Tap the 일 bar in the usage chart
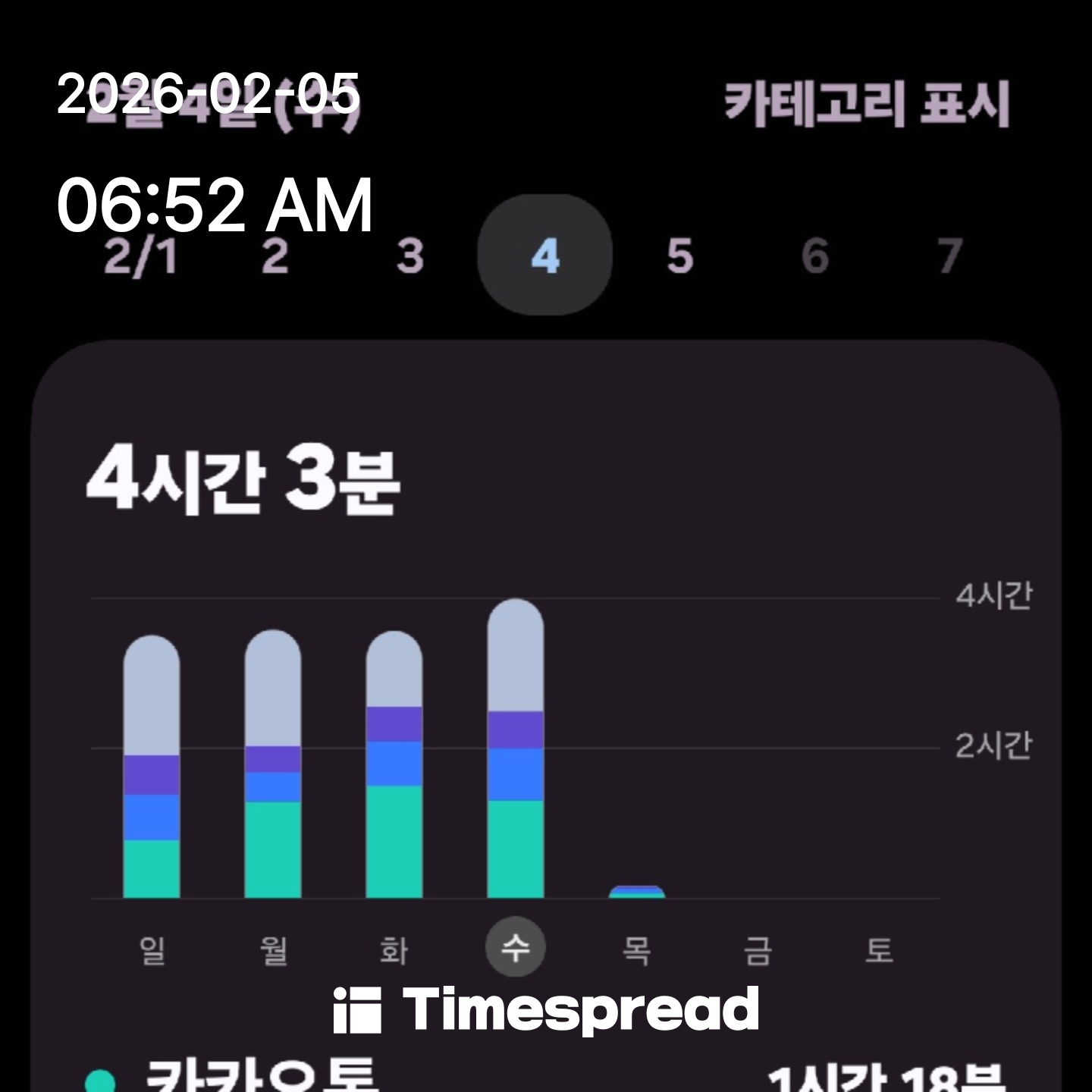This screenshot has width=1092, height=1092. tap(152, 766)
